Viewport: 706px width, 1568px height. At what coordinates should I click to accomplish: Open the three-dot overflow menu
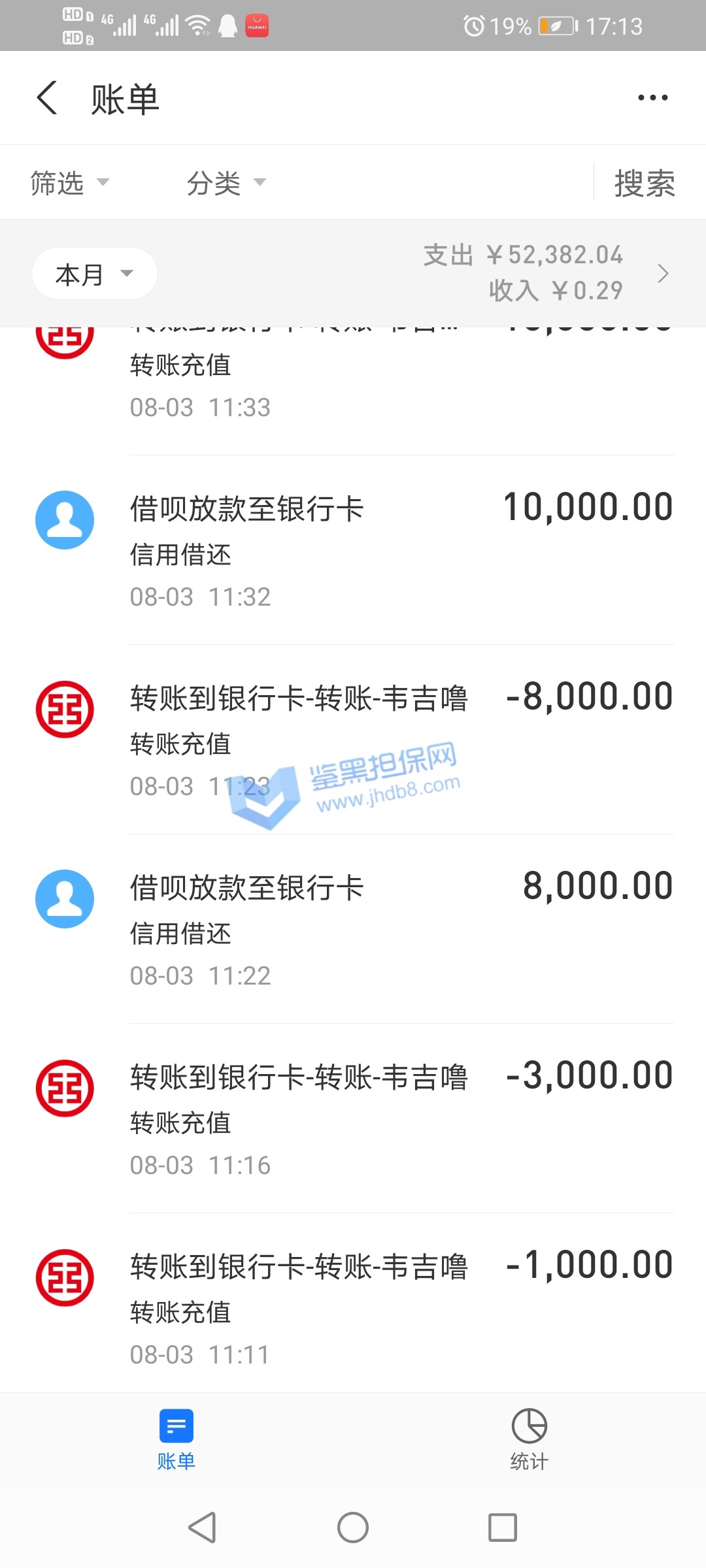pos(652,99)
